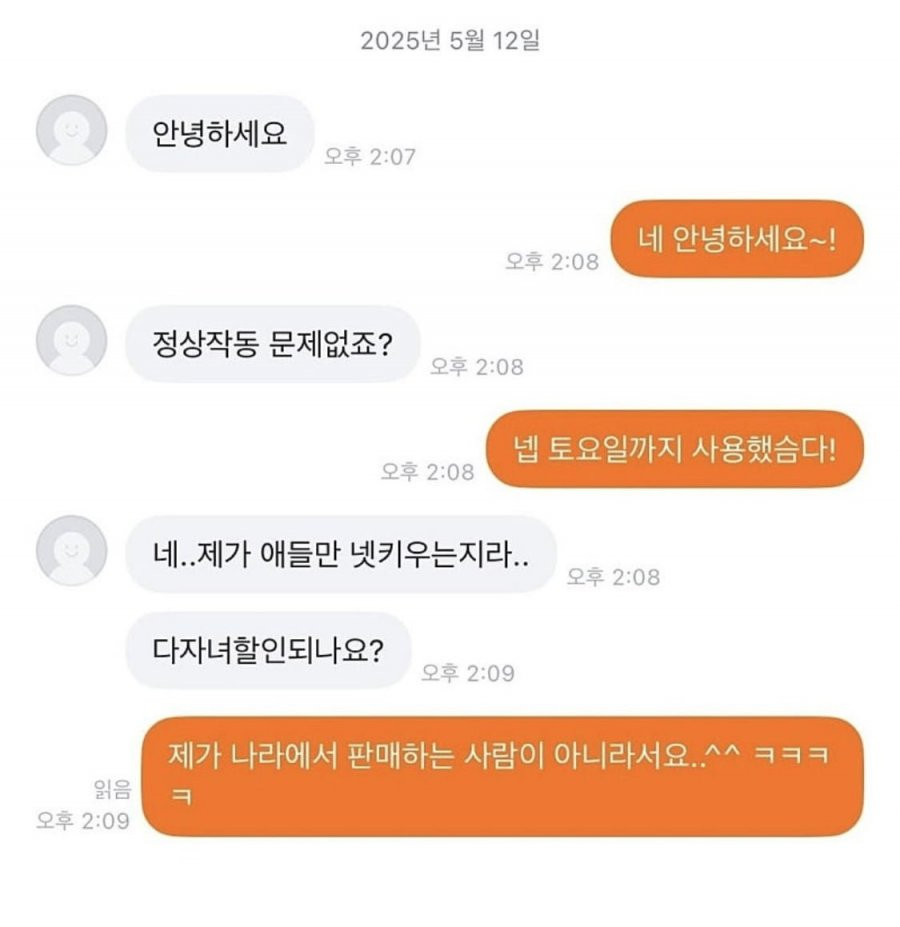
Task: View profile from avatar by 네..제가 애들만 message
Action: (71, 550)
